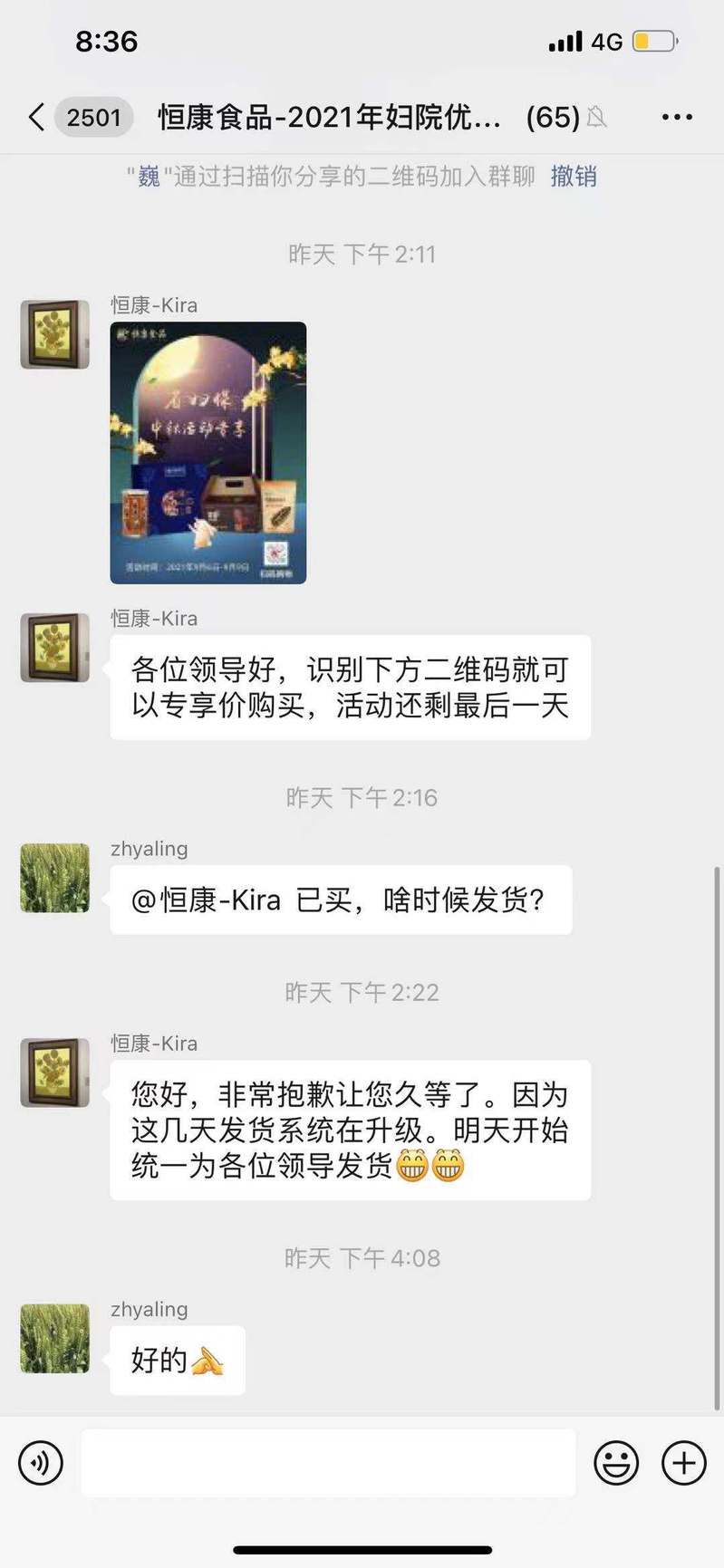
Task: Tap 撤销 to revoke the invite
Action: (574, 176)
